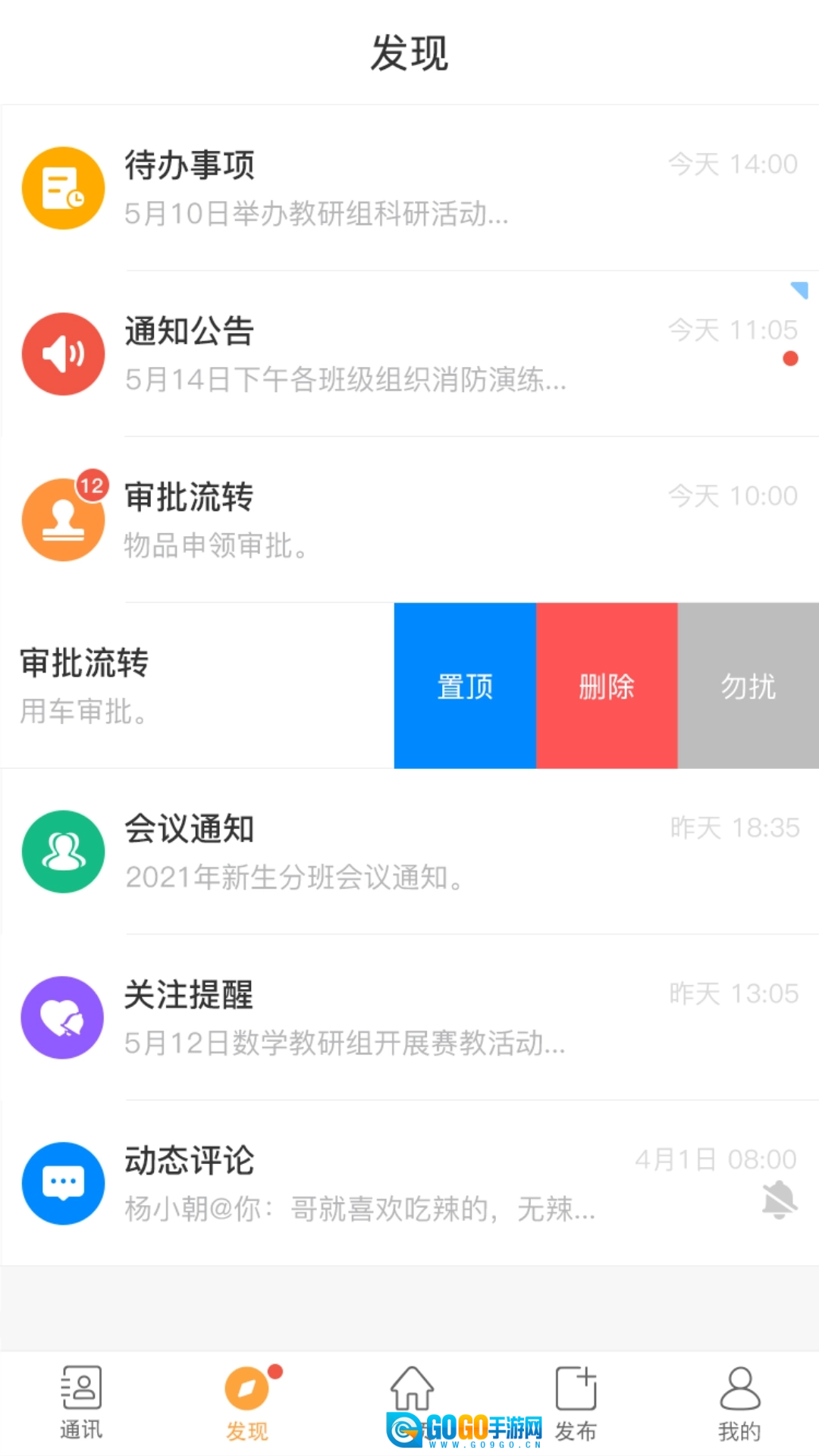
Task: Open the 会议通知 meeting notice icon
Action: point(63,851)
